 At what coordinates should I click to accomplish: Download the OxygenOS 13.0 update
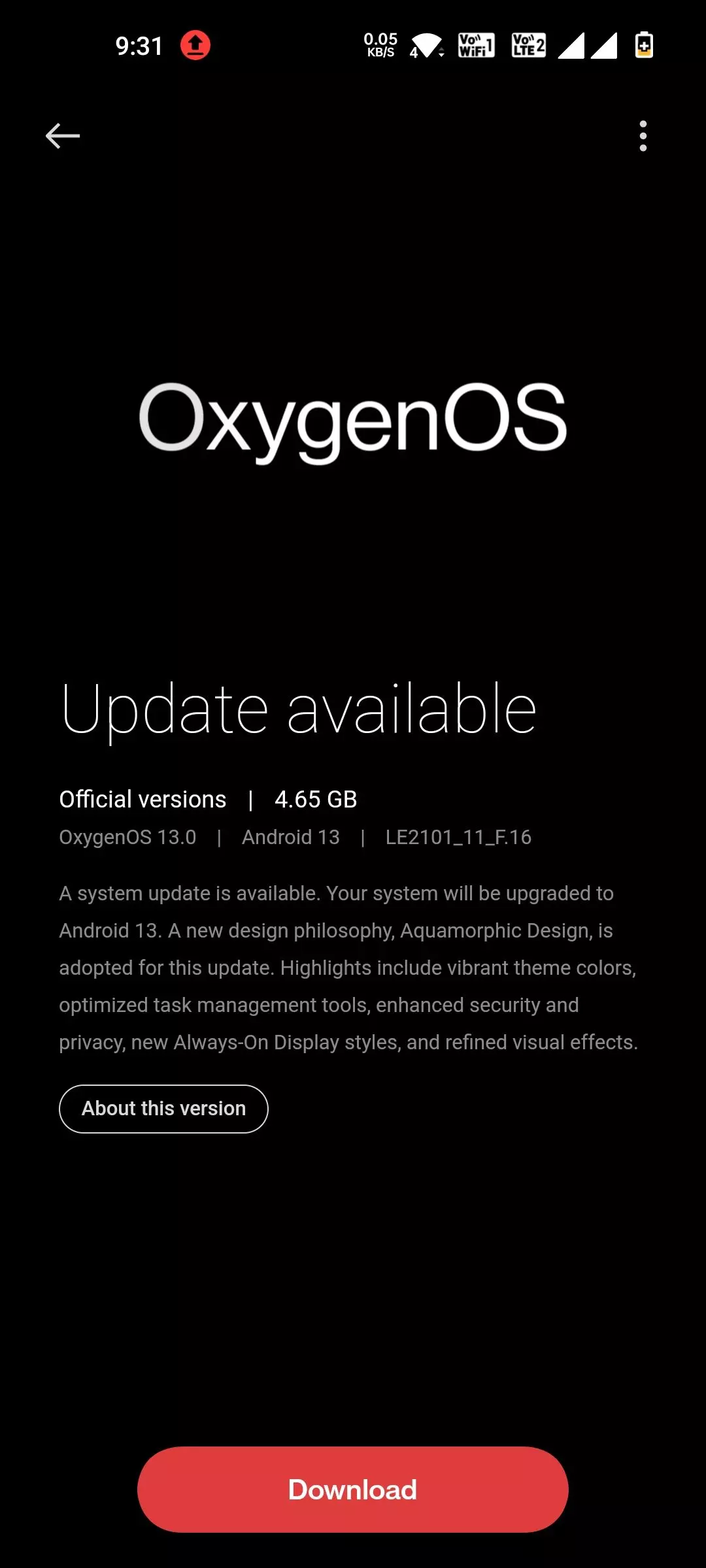352,1490
